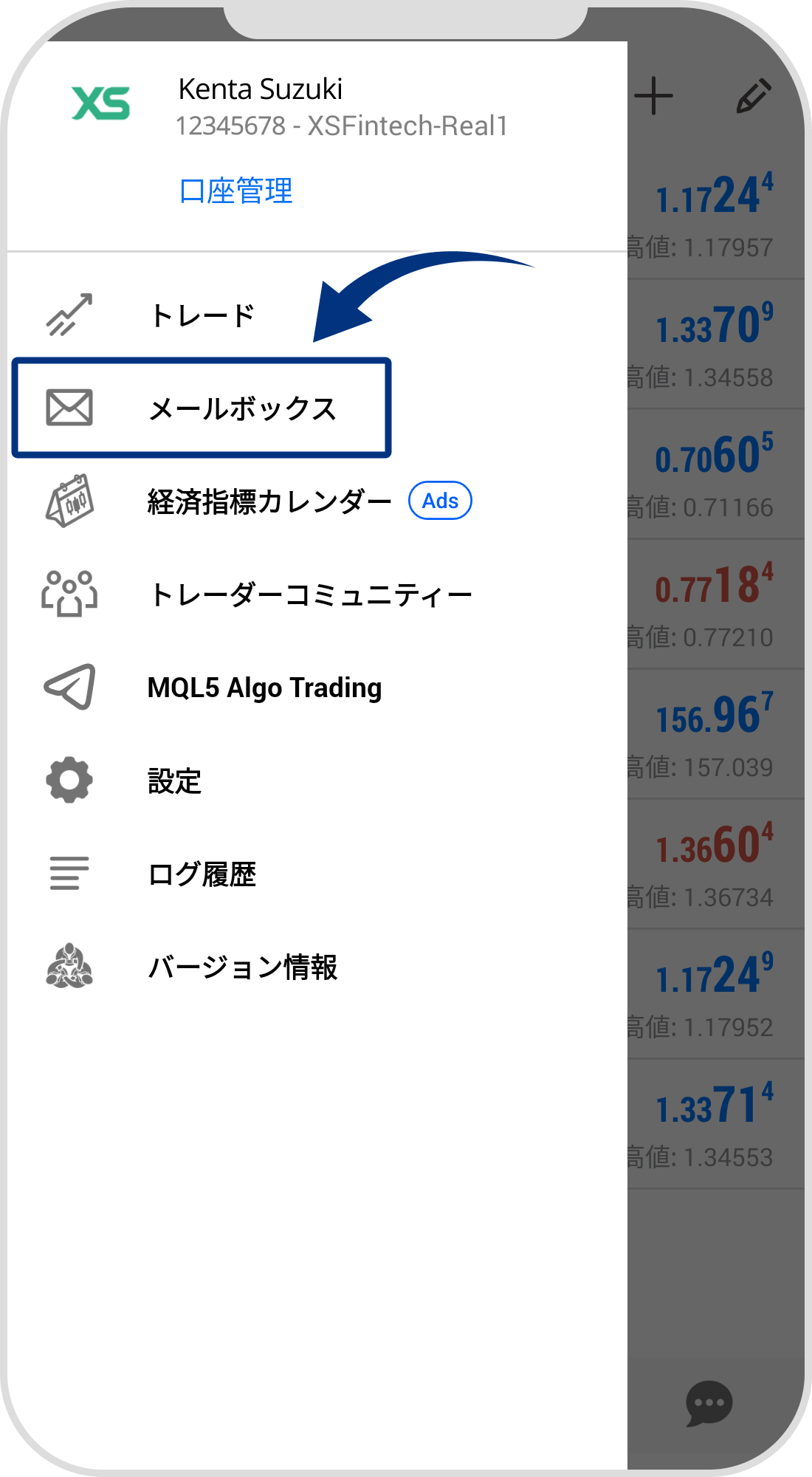Screen dimensions: 812x1477
Task: Tap the pencil edit icon
Action: pos(754,96)
